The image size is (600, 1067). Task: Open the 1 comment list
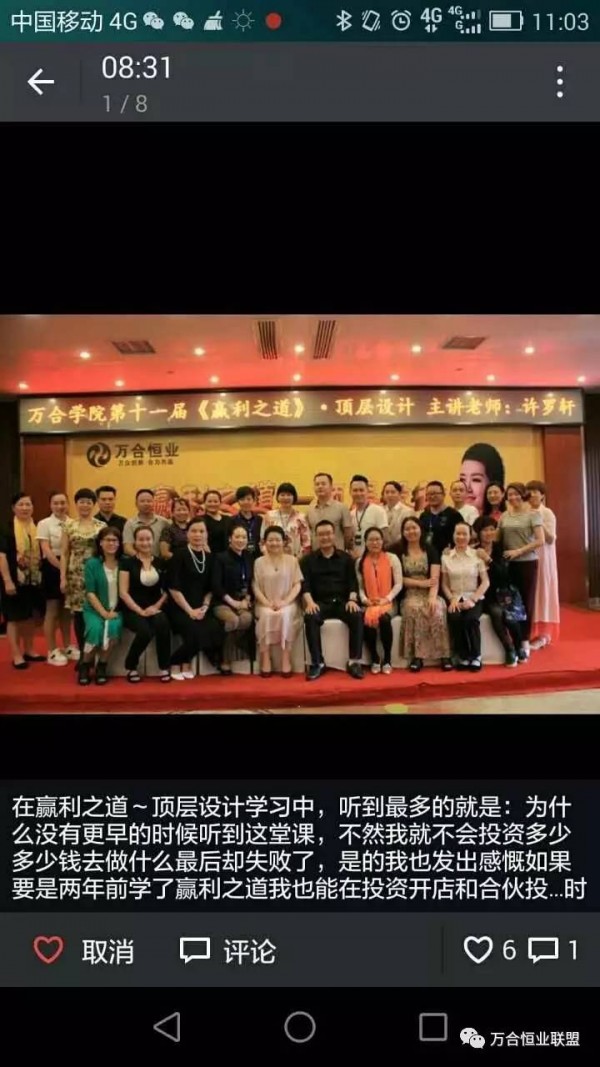click(x=554, y=950)
